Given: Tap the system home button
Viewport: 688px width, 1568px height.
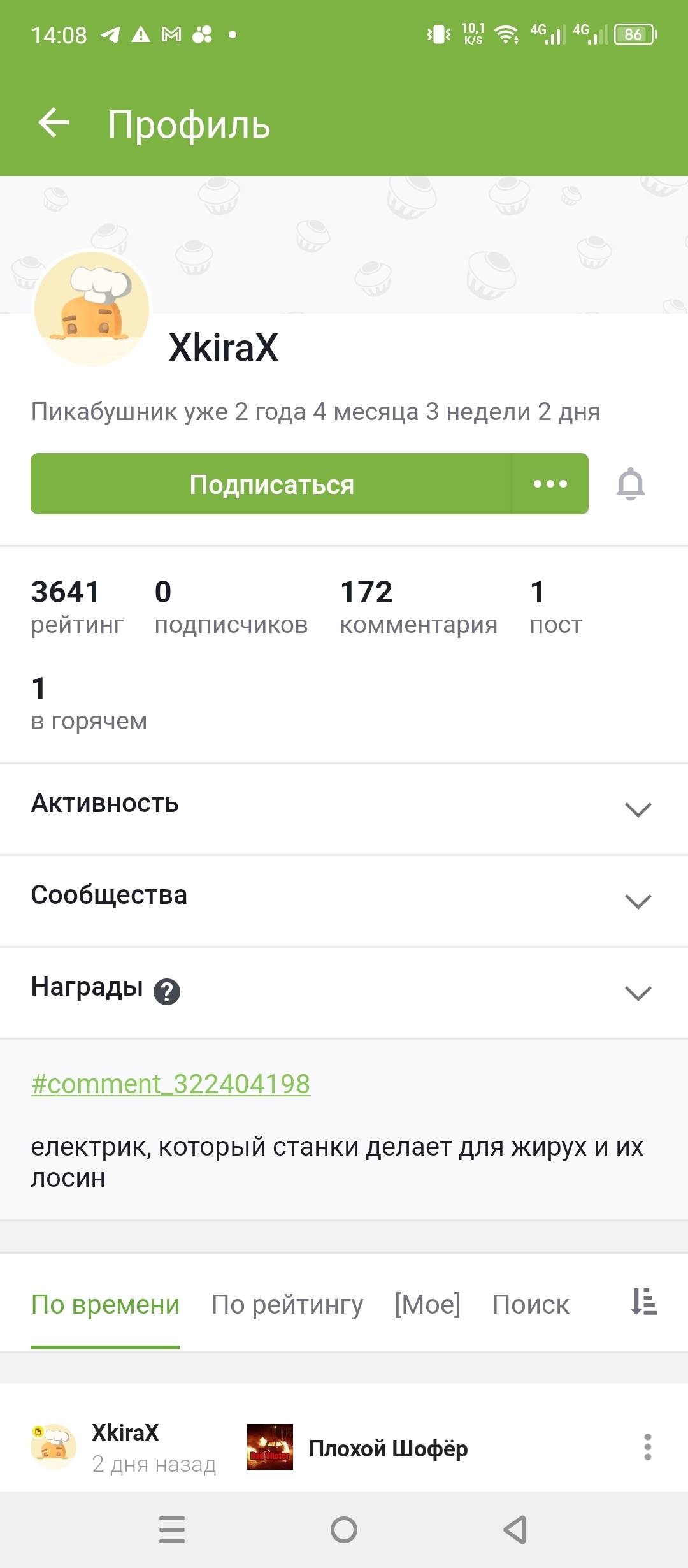Looking at the screenshot, I should coord(344,1529).
